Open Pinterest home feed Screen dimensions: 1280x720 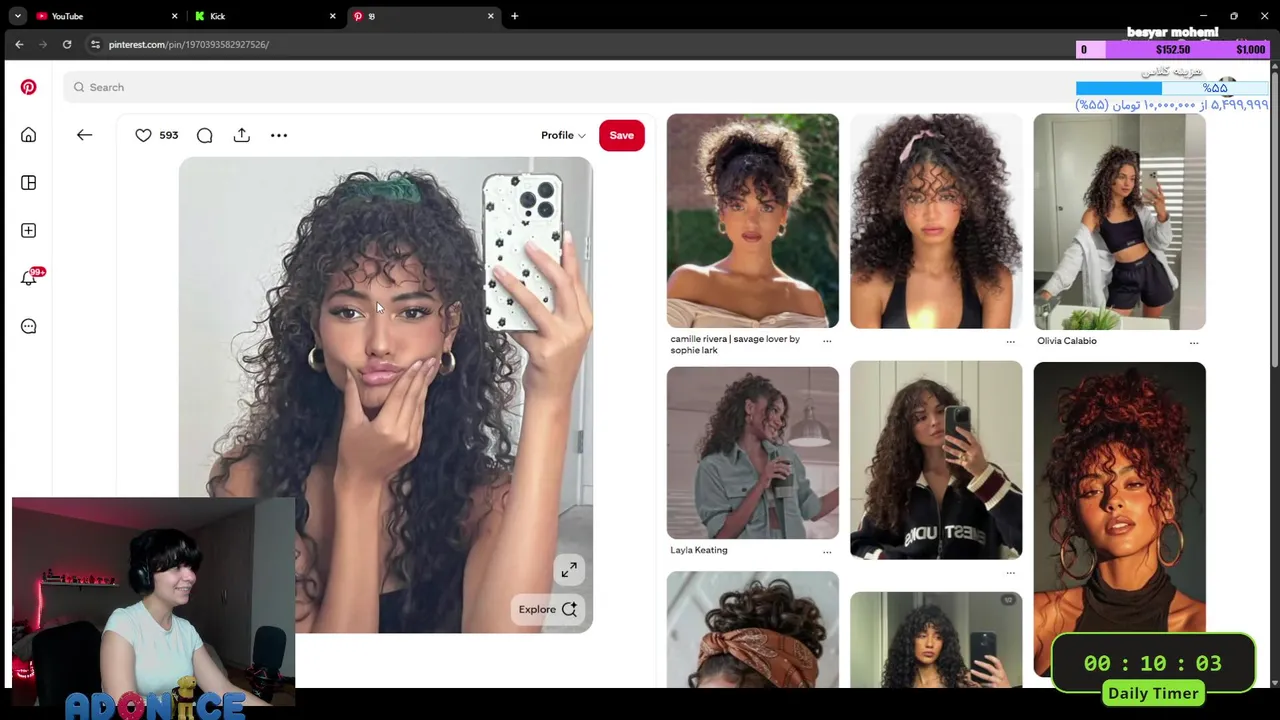click(28, 135)
